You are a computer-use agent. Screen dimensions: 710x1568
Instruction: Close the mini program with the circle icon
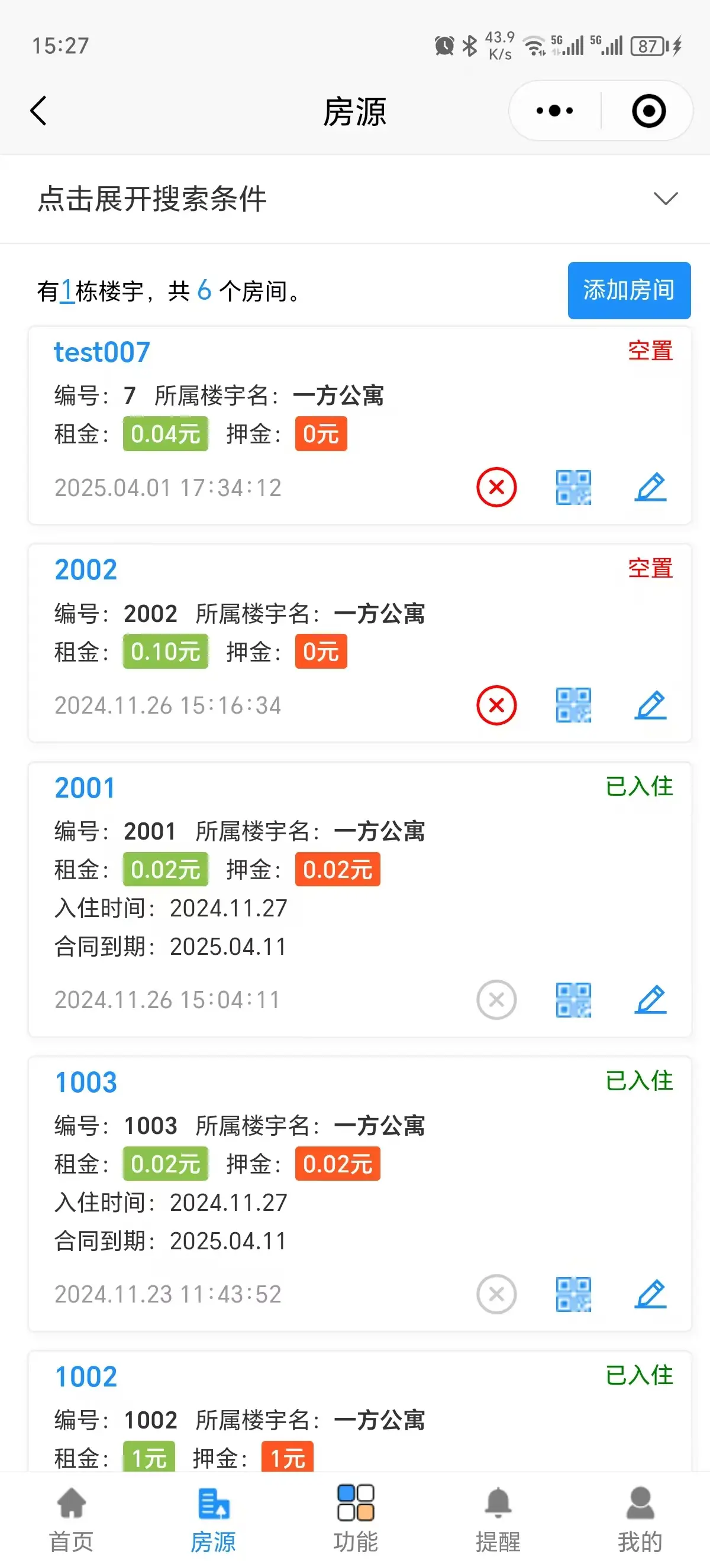(648, 111)
